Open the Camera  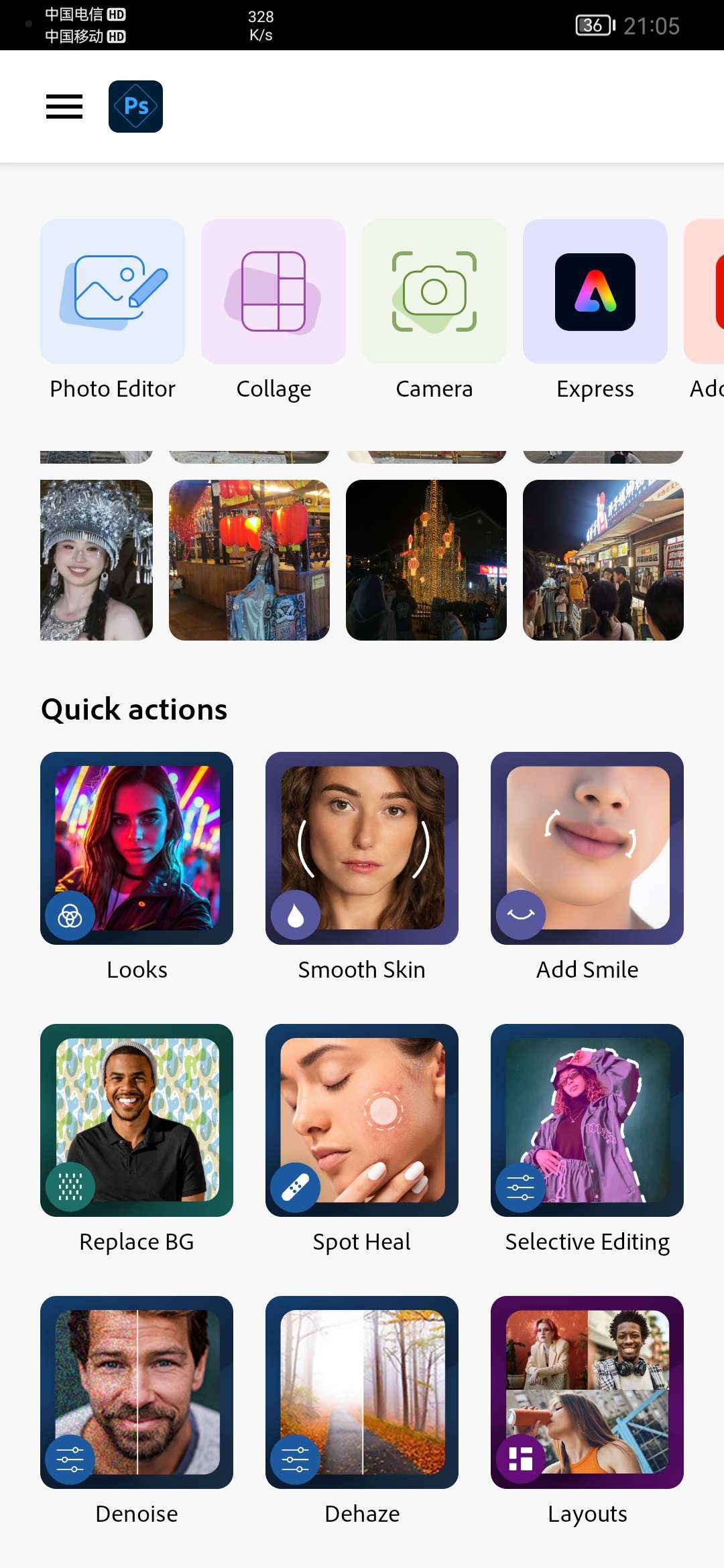[x=434, y=292]
